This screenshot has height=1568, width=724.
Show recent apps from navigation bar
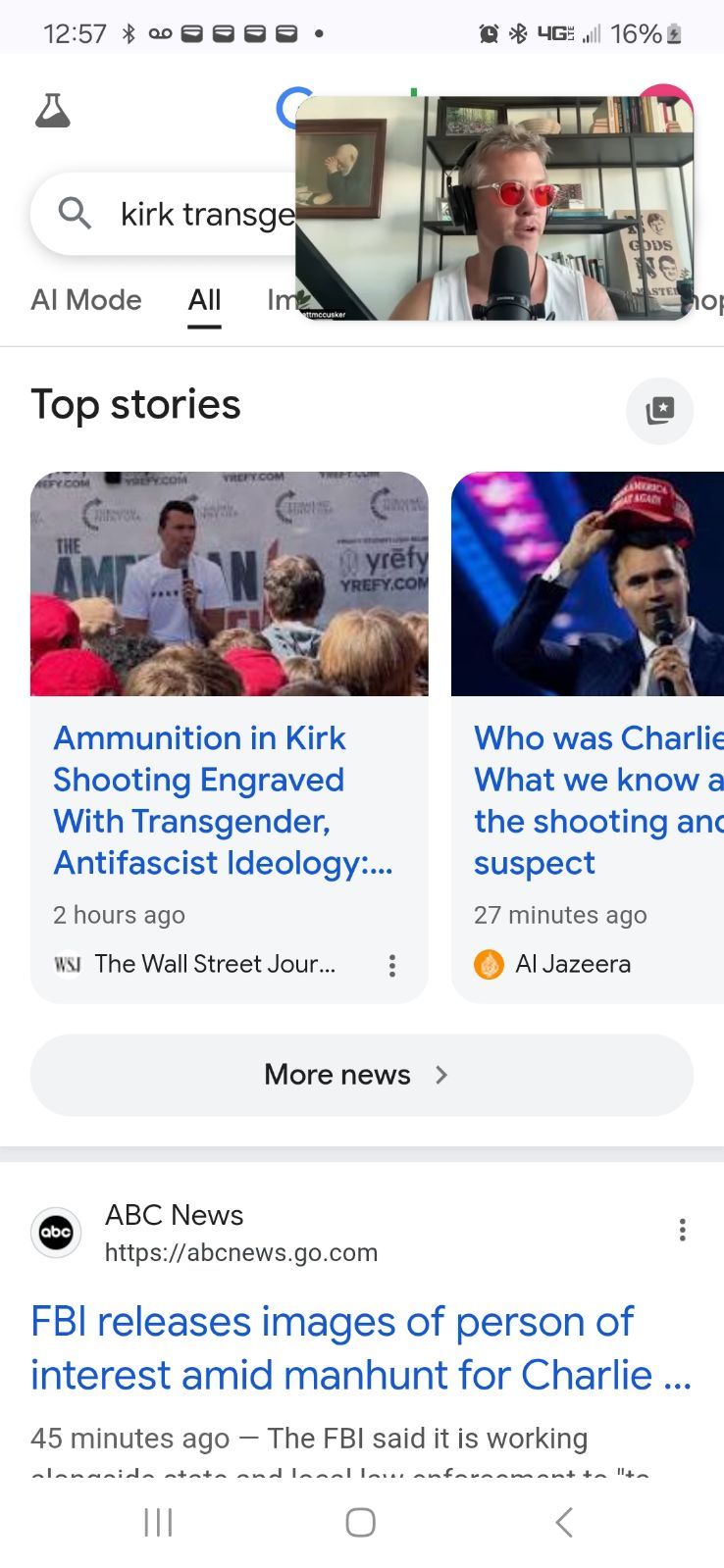click(x=158, y=1522)
